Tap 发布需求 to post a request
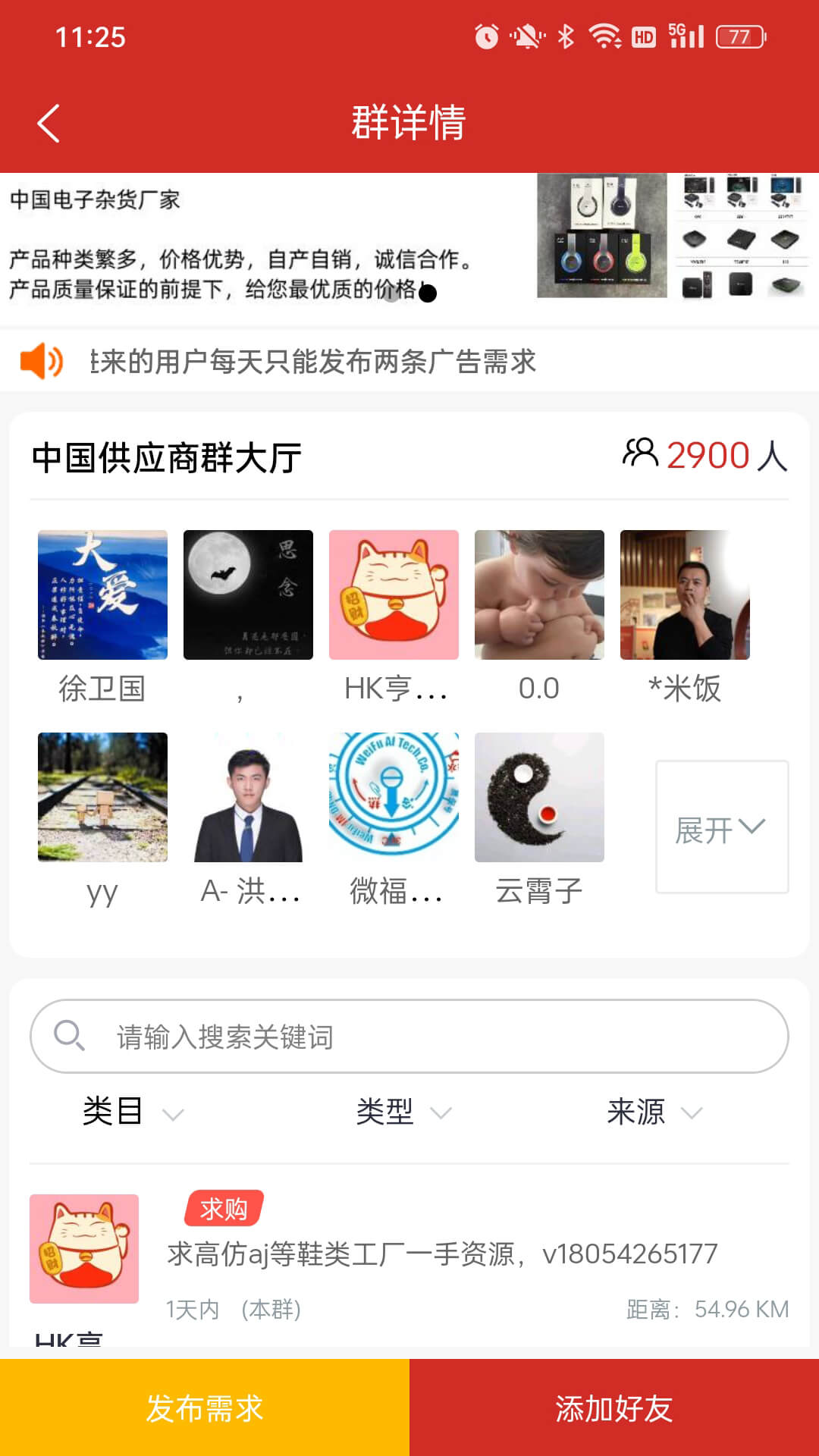The image size is (819, 1456). tap(205, 1408)
